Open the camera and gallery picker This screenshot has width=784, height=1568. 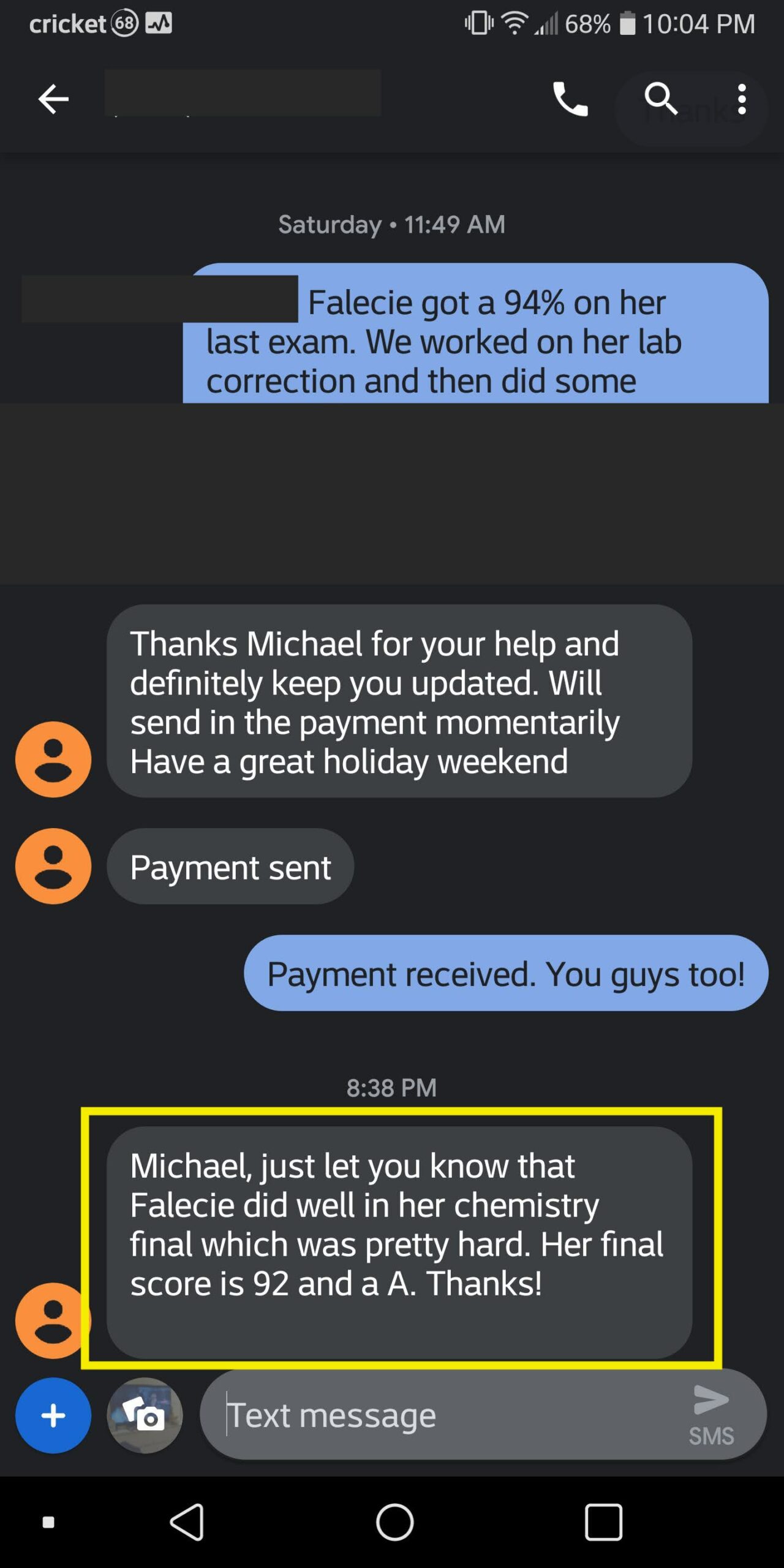pos(145,1415)
